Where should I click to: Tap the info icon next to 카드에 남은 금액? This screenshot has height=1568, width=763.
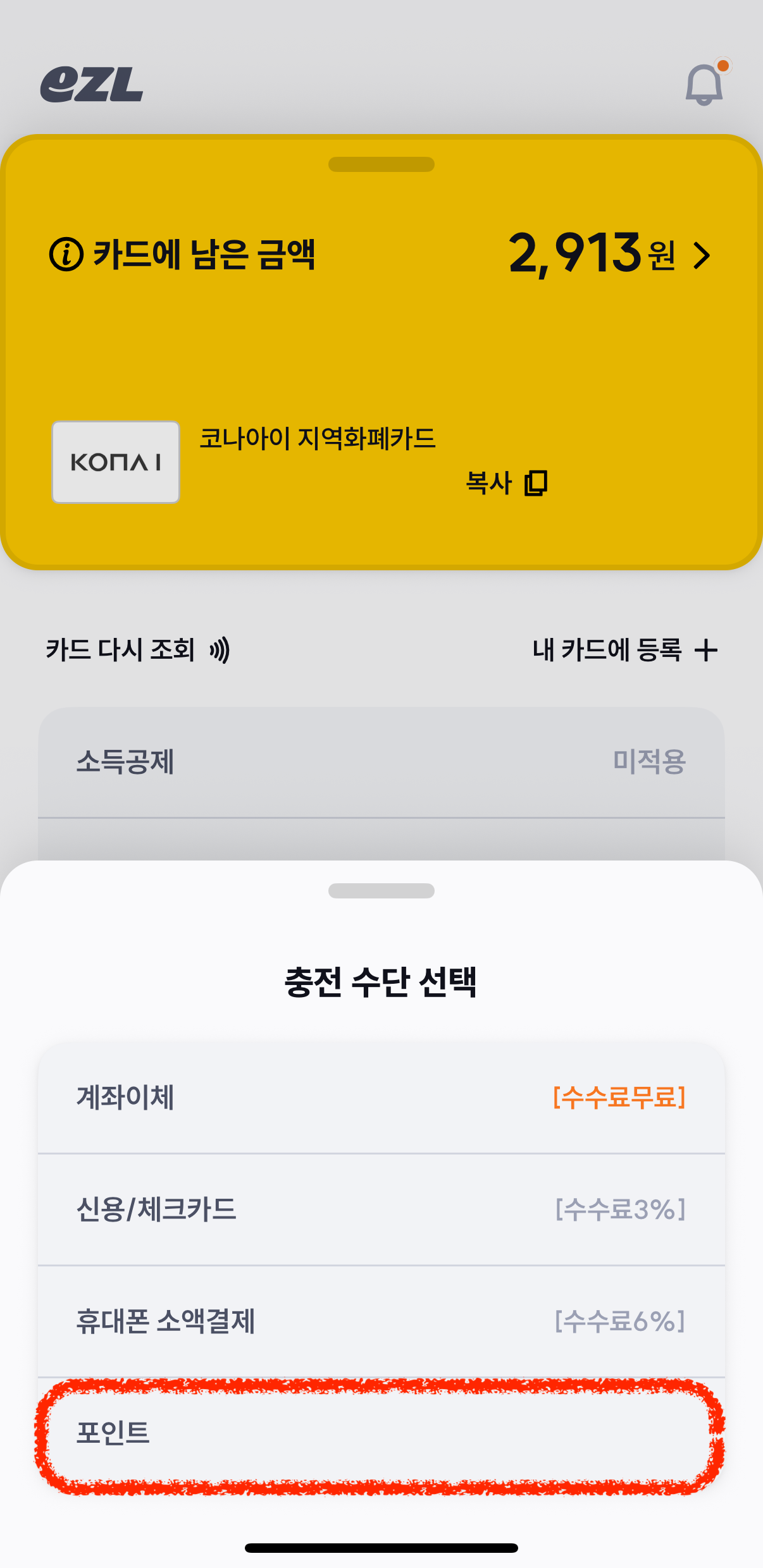point(67,255)
